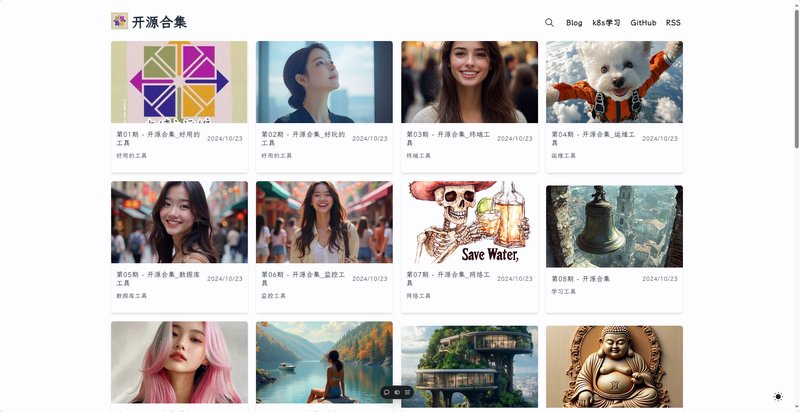Open post 第01期 开源合集_好用的工具
Viewport: 800px width, 412px height.
coord(158,138)
